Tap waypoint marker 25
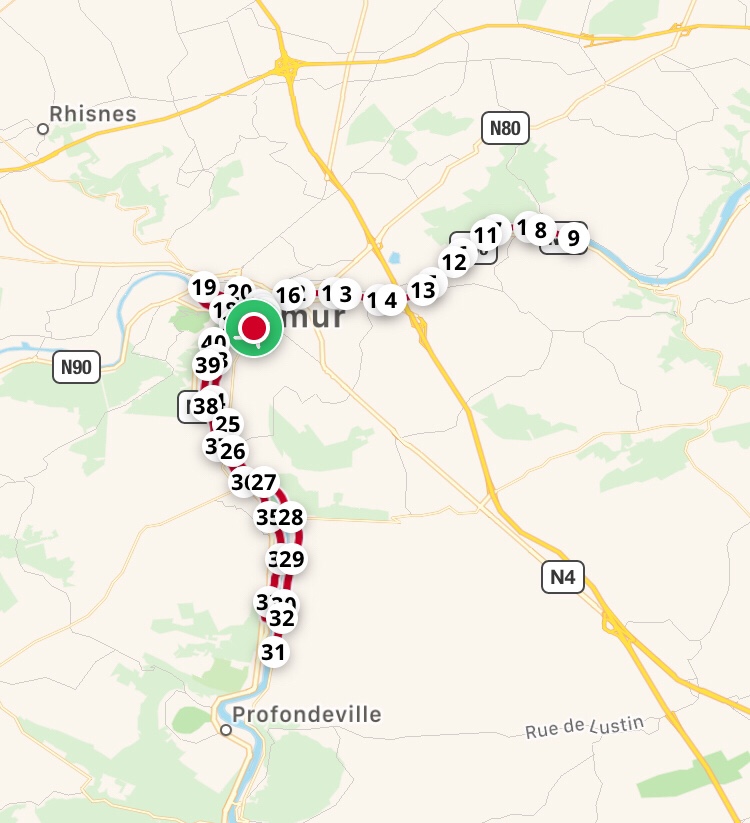750x823 pixels. (228, 424)
